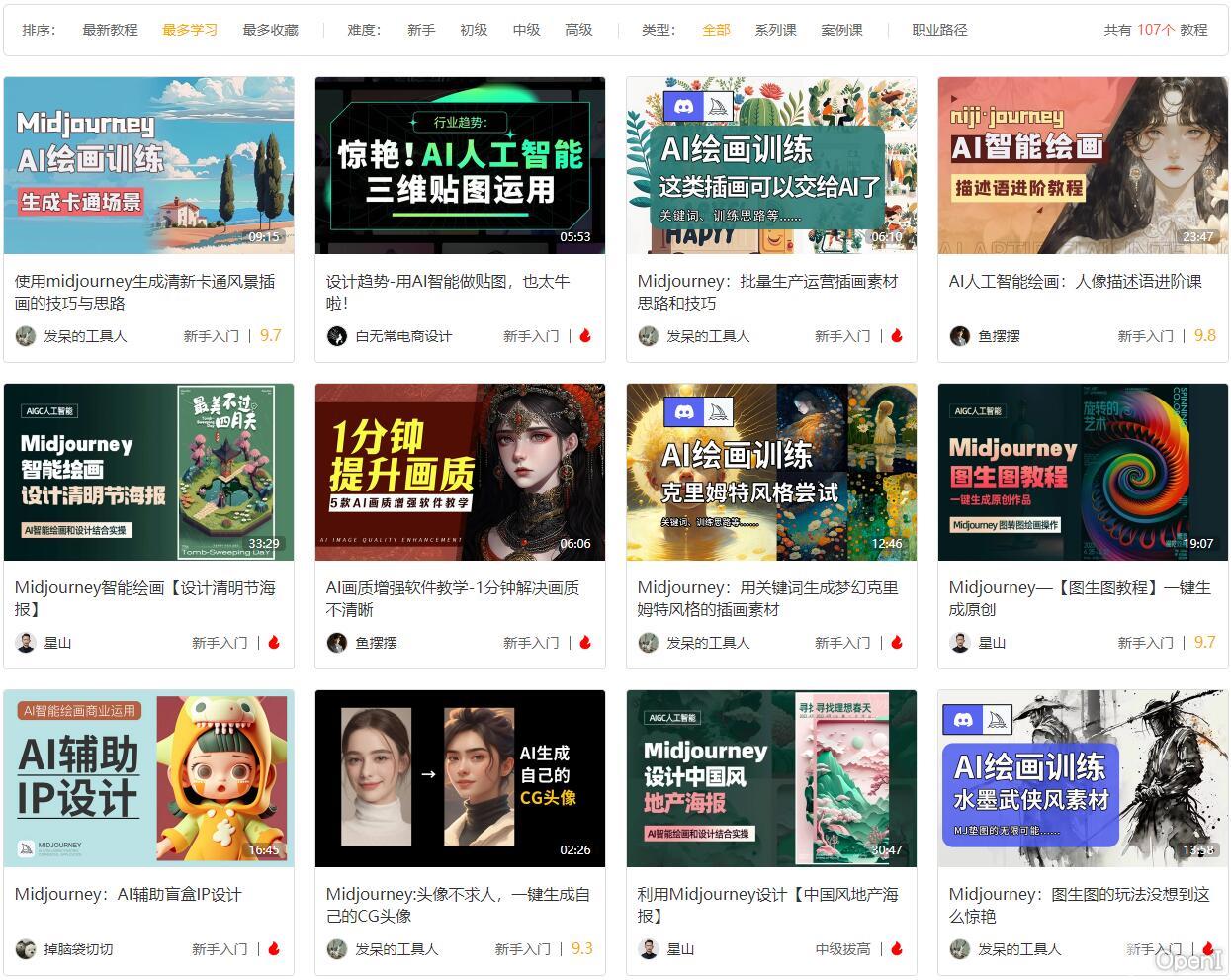The height and width of the screenshot is (980, 1231).
Task: Sort by 最新教程
Action: [110, 30]
